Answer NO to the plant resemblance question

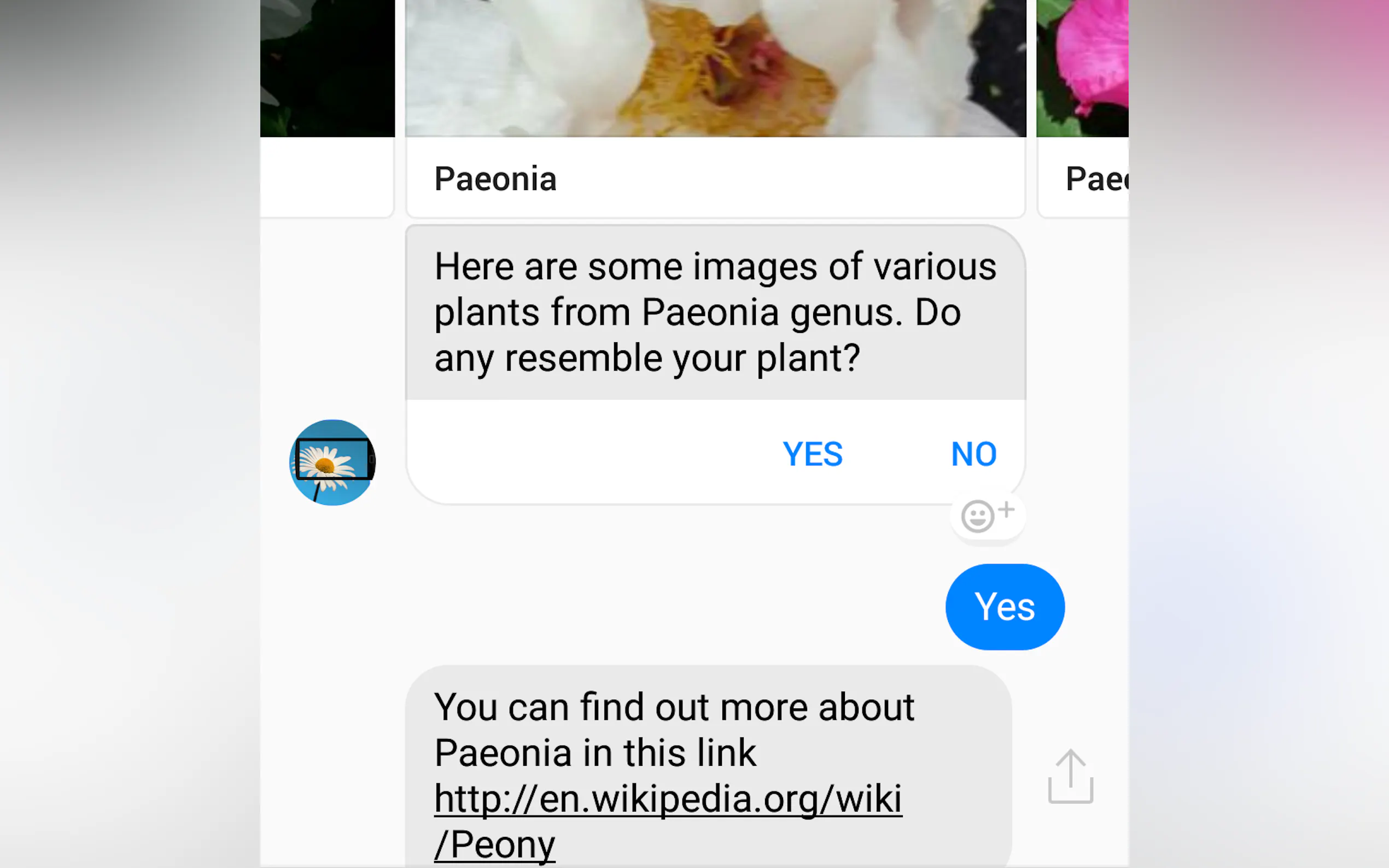(973, 454)
